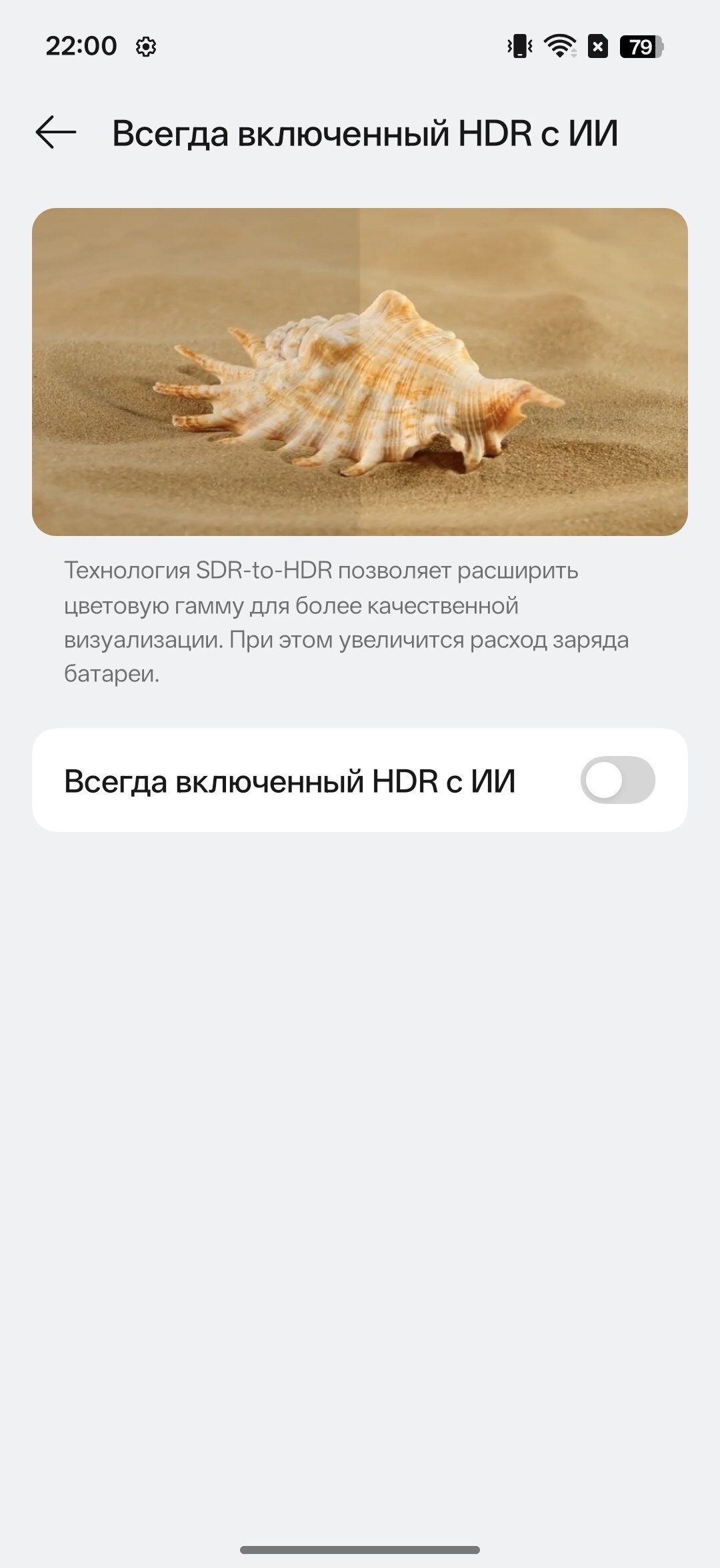Enable the Всегда включенный HDR с ИИ switch
720x1568 pixels.
[617, 780]
